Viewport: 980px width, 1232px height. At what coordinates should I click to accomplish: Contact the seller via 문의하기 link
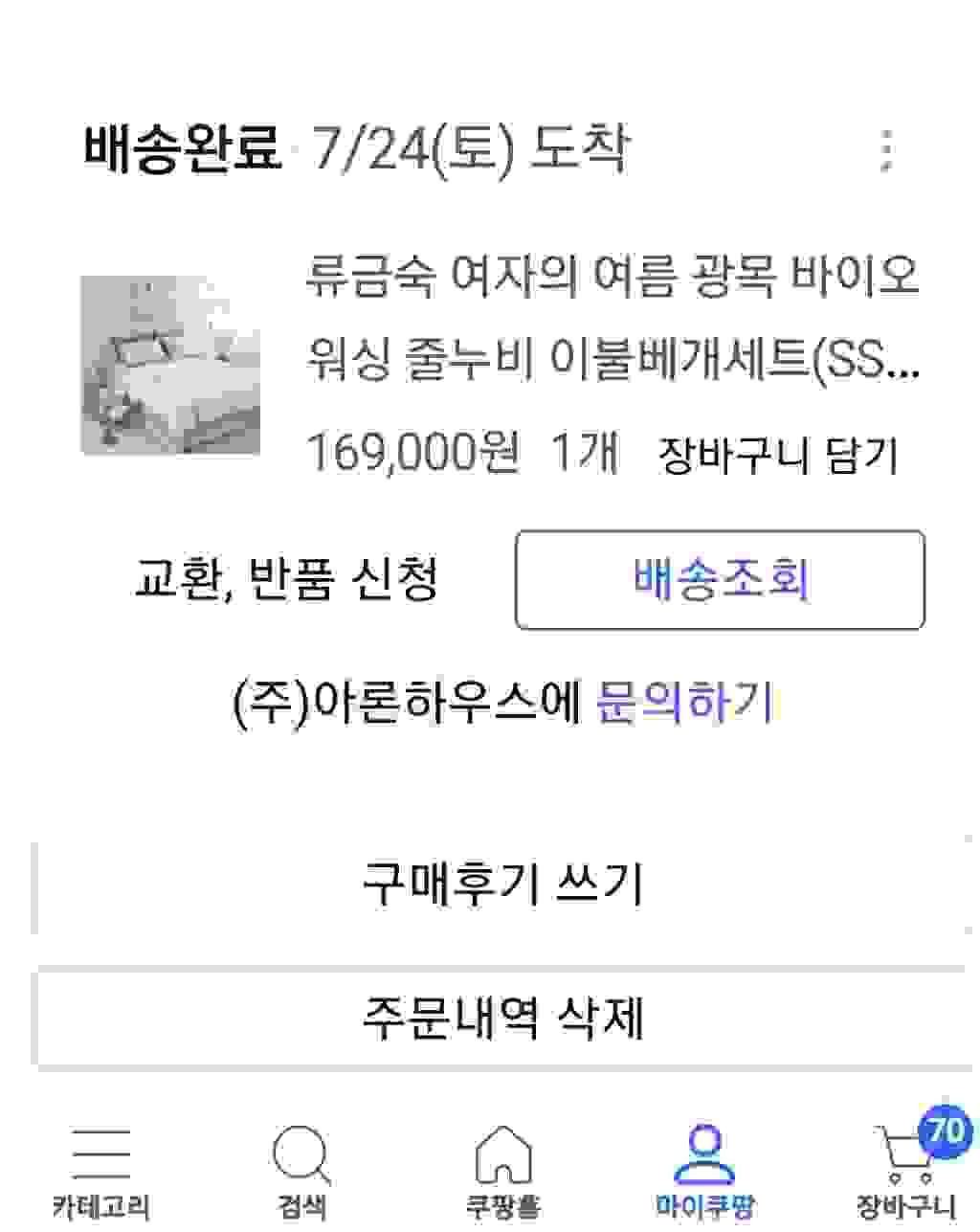click(683, 704)
